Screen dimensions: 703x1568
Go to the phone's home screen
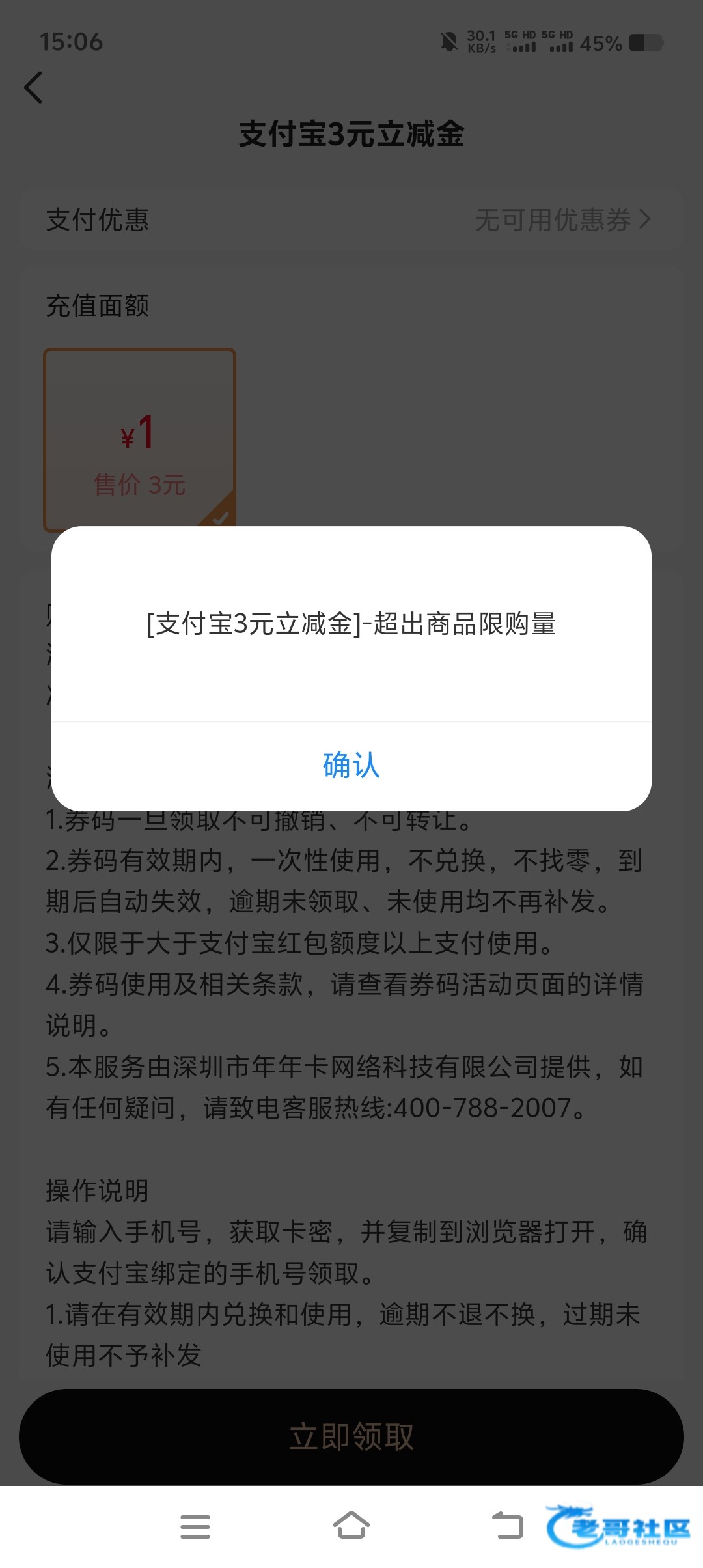(351, 1526)
